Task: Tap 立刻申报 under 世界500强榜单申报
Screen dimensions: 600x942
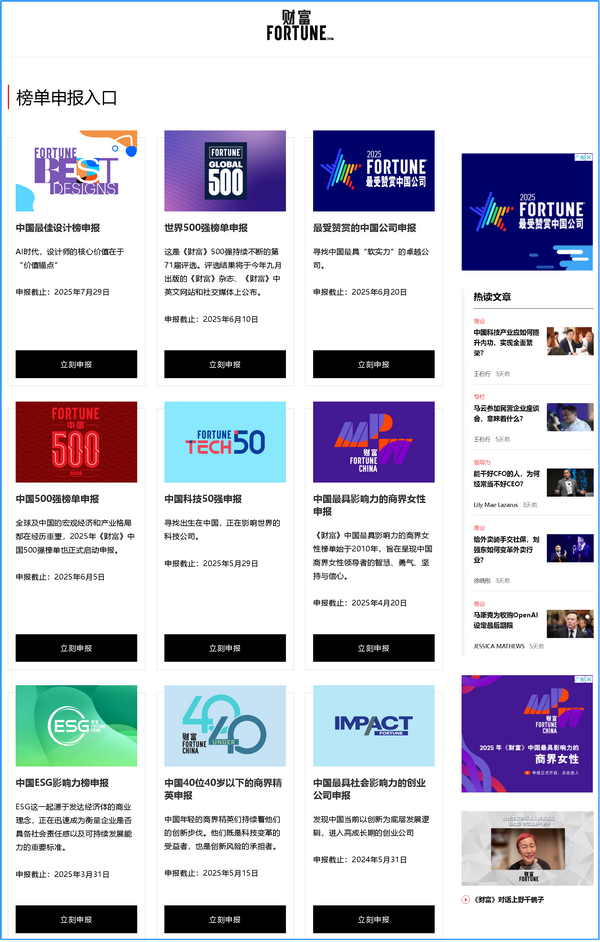Action: tap(225, 364)
